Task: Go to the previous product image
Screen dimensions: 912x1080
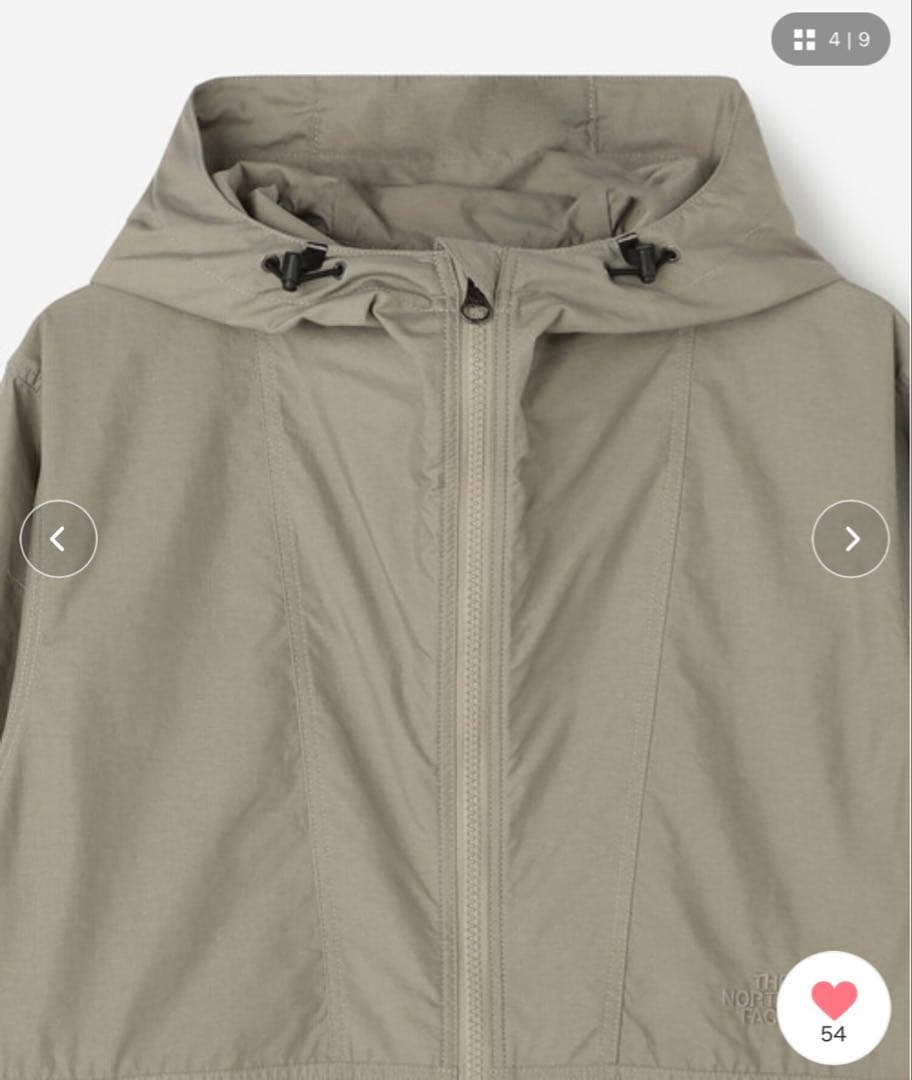Action: coord(59,539)
